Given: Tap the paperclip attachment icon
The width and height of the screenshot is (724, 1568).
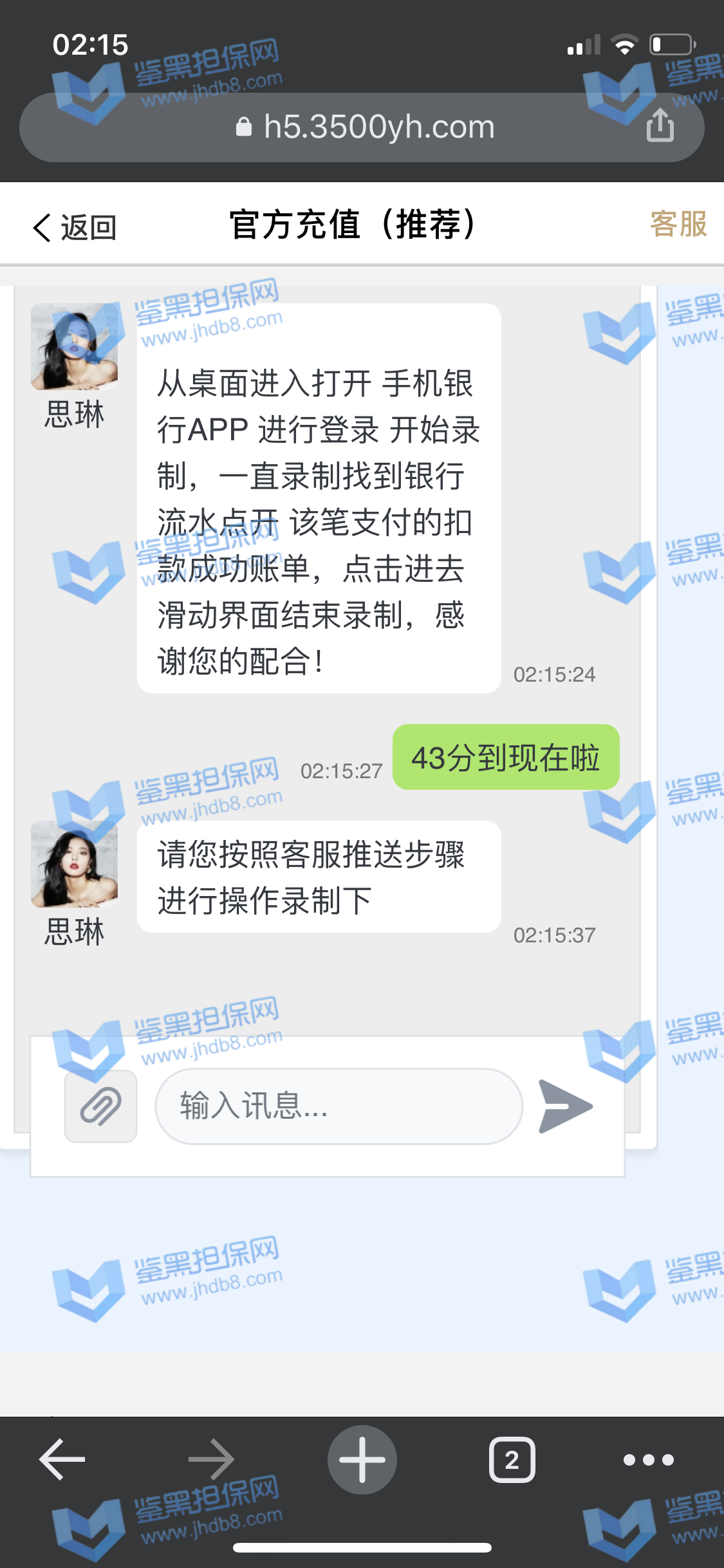Looking at the screenshot, I should (x=100, y=1106).
